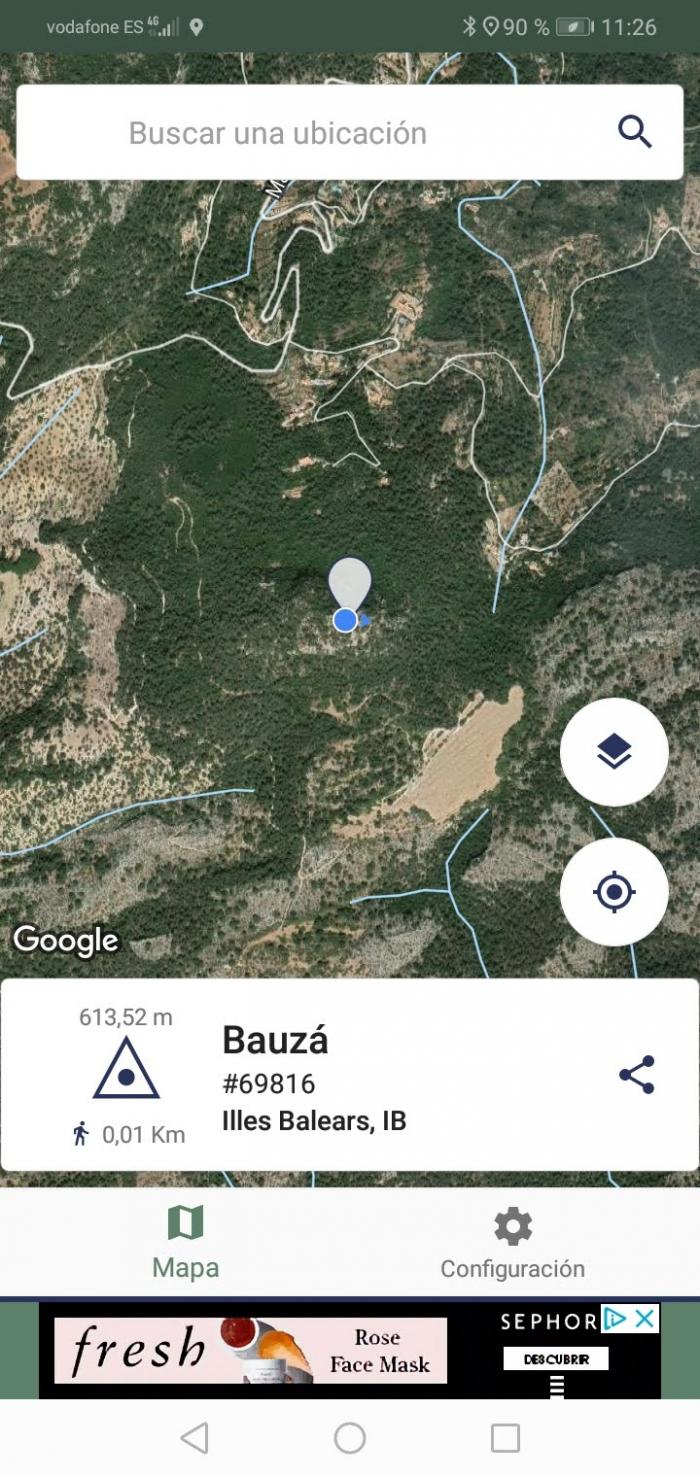
Task: Switch to the Configuración tab
Action: click(x=512, y=1243)
